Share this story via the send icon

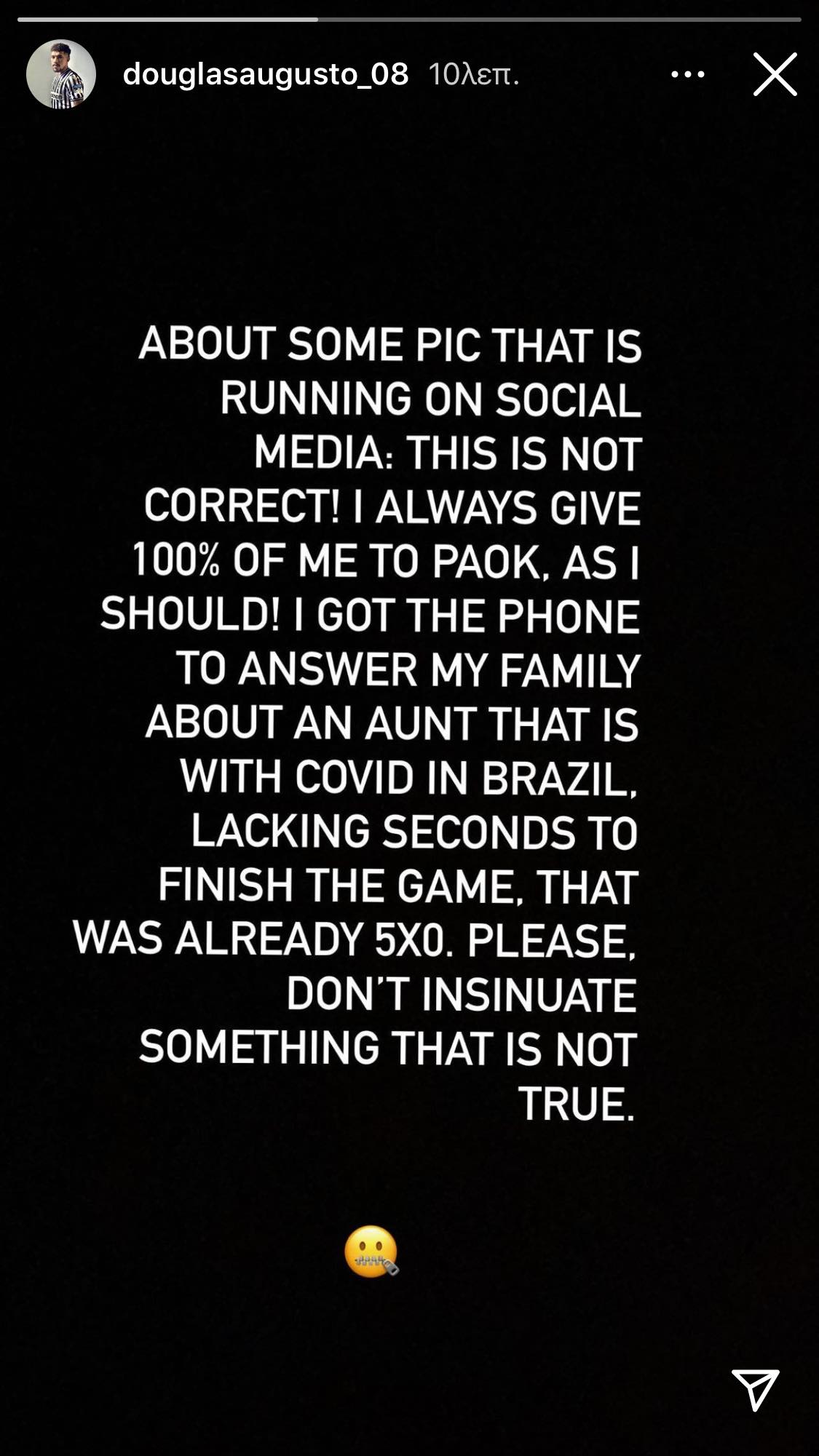(x=755, y=1388)
